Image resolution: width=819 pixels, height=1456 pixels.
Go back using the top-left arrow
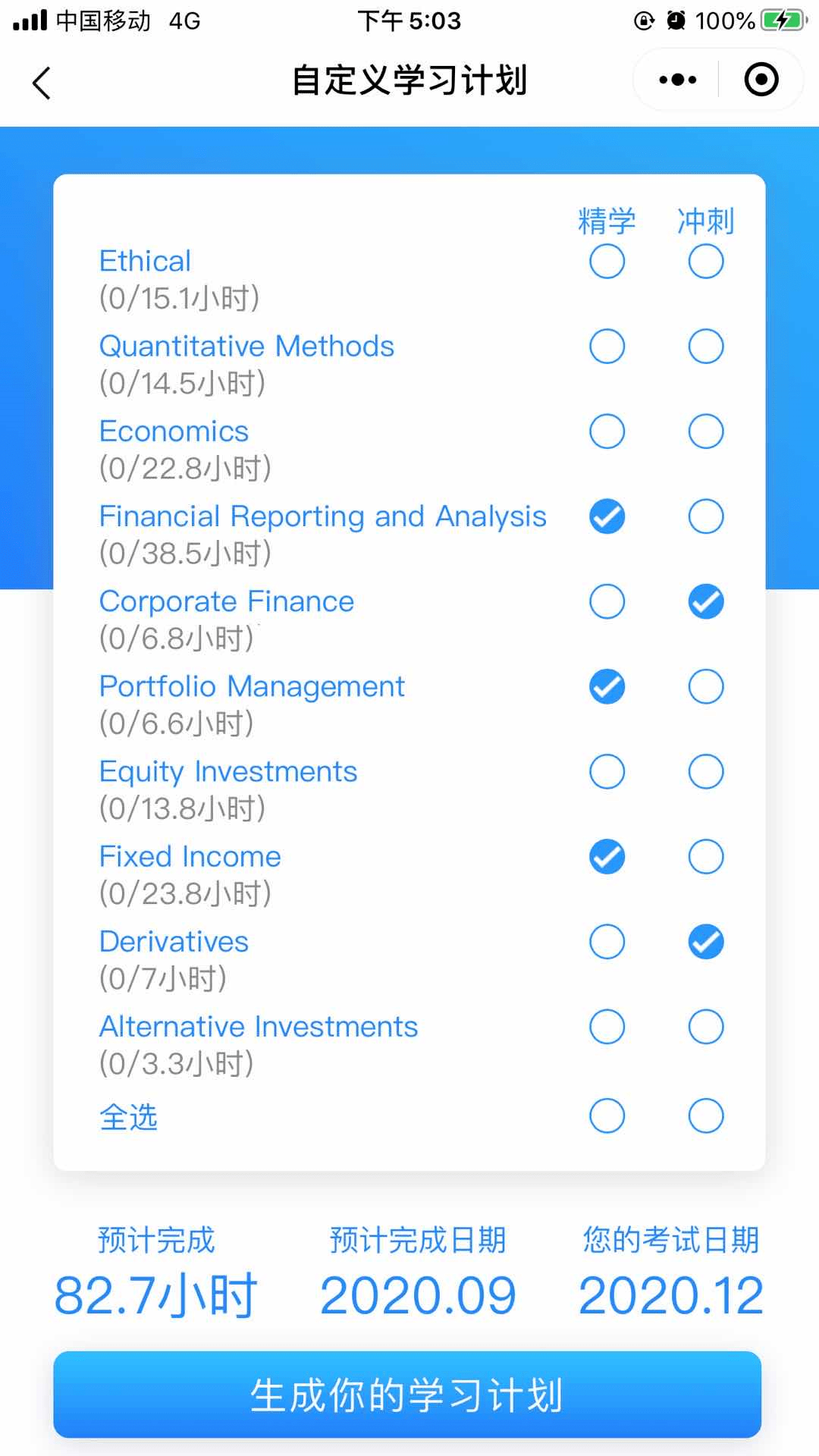[x=42, y=82]
